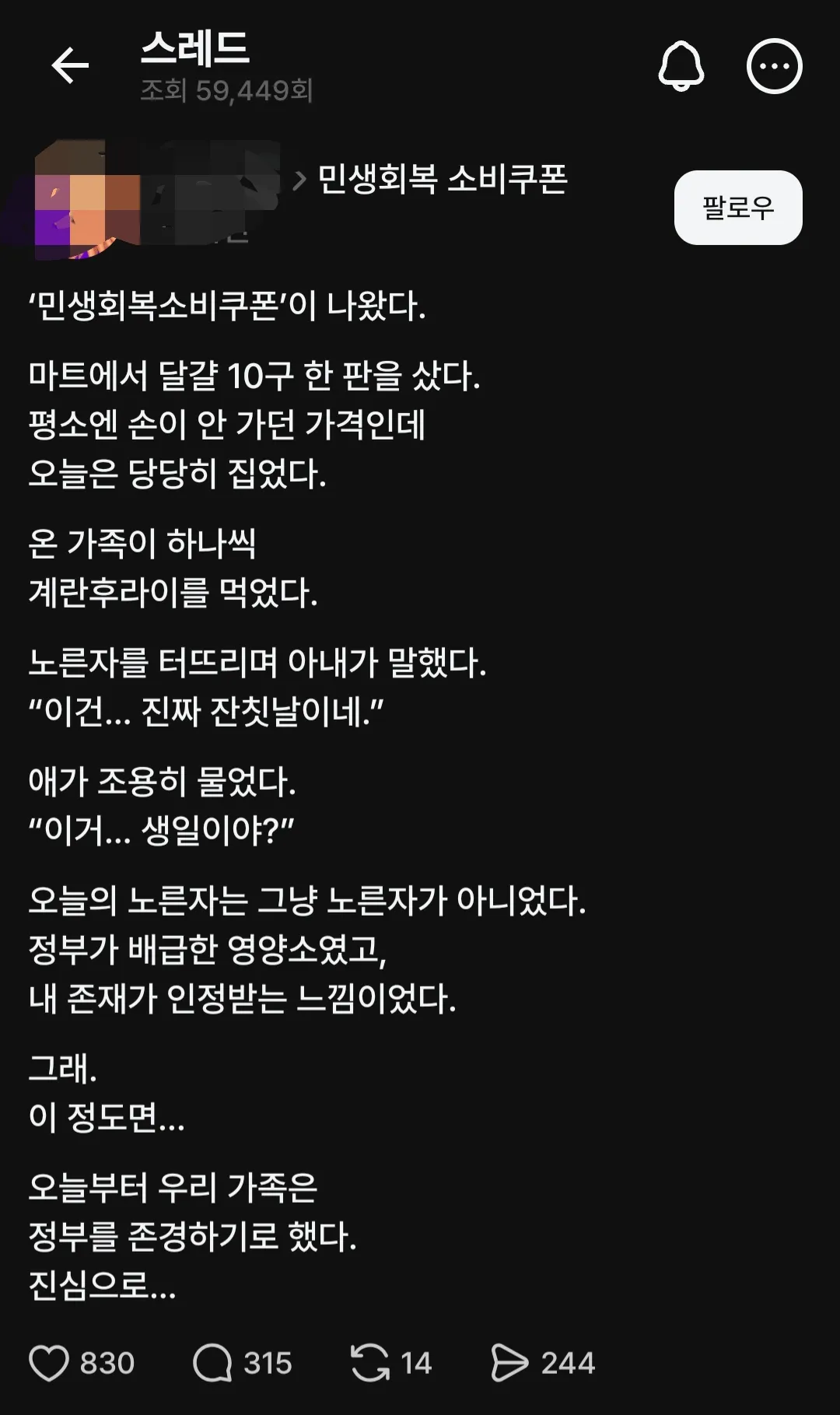Share this post via the send icon

(509, 1363)
